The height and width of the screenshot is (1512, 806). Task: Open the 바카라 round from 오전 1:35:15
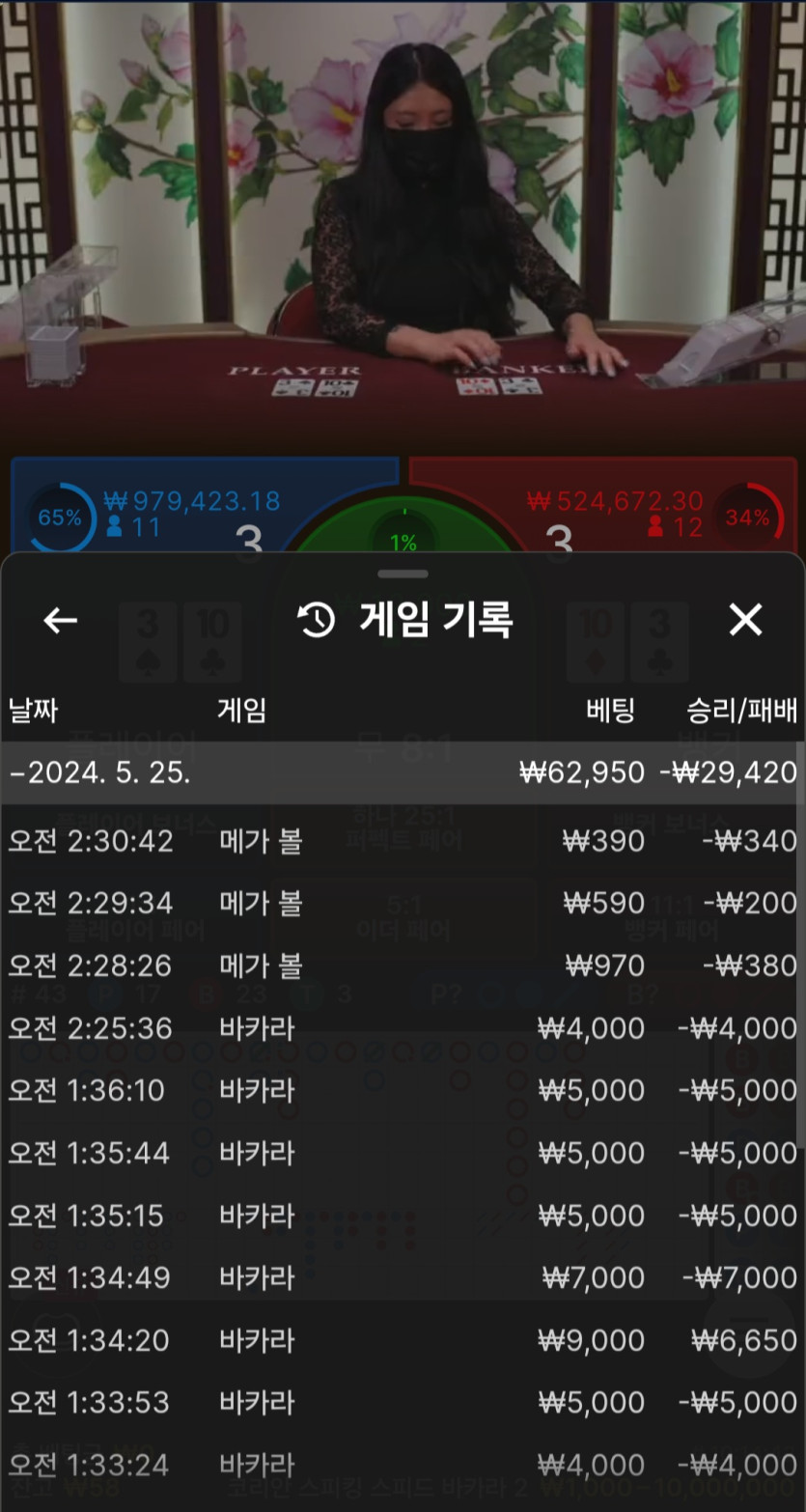[x=403, y=1216]
